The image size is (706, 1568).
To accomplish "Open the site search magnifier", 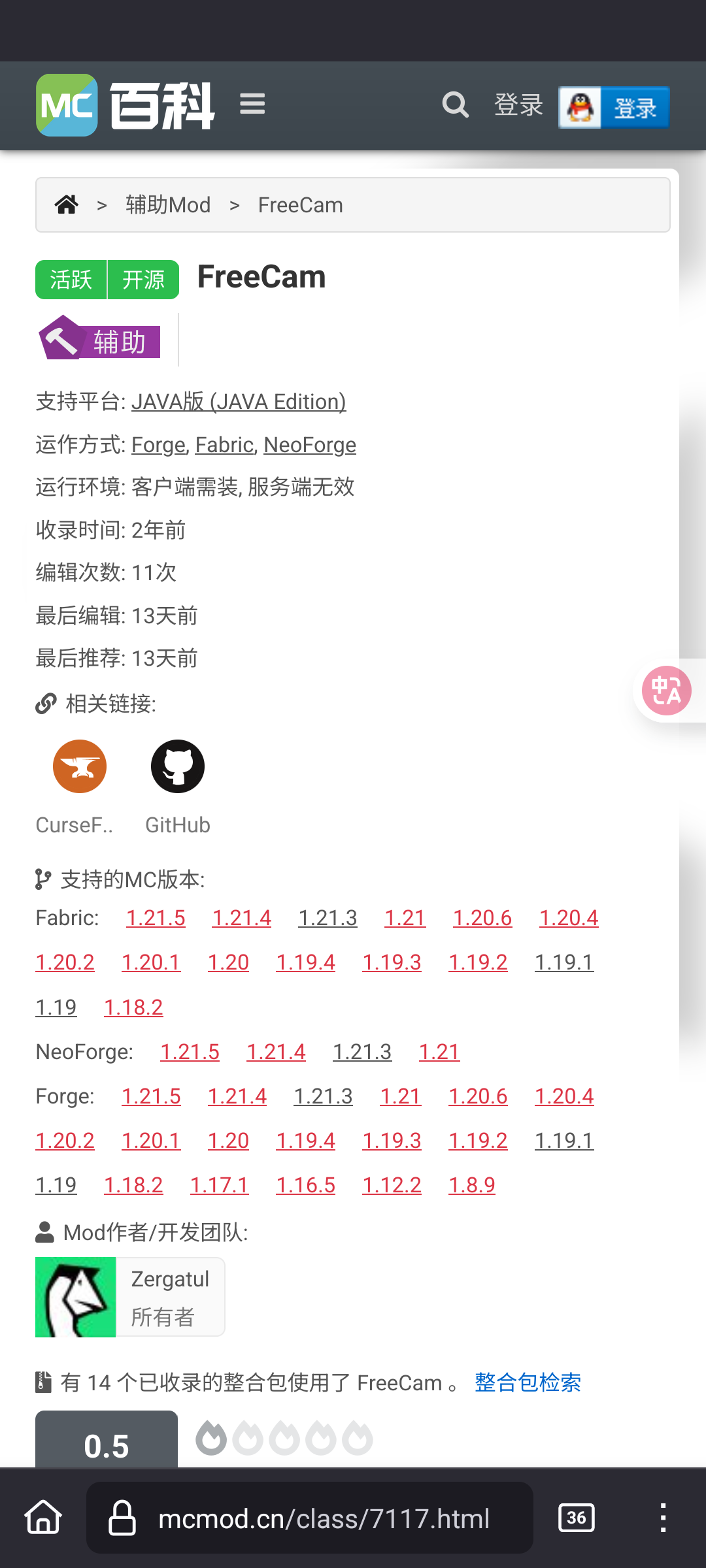I will (455, 105).
